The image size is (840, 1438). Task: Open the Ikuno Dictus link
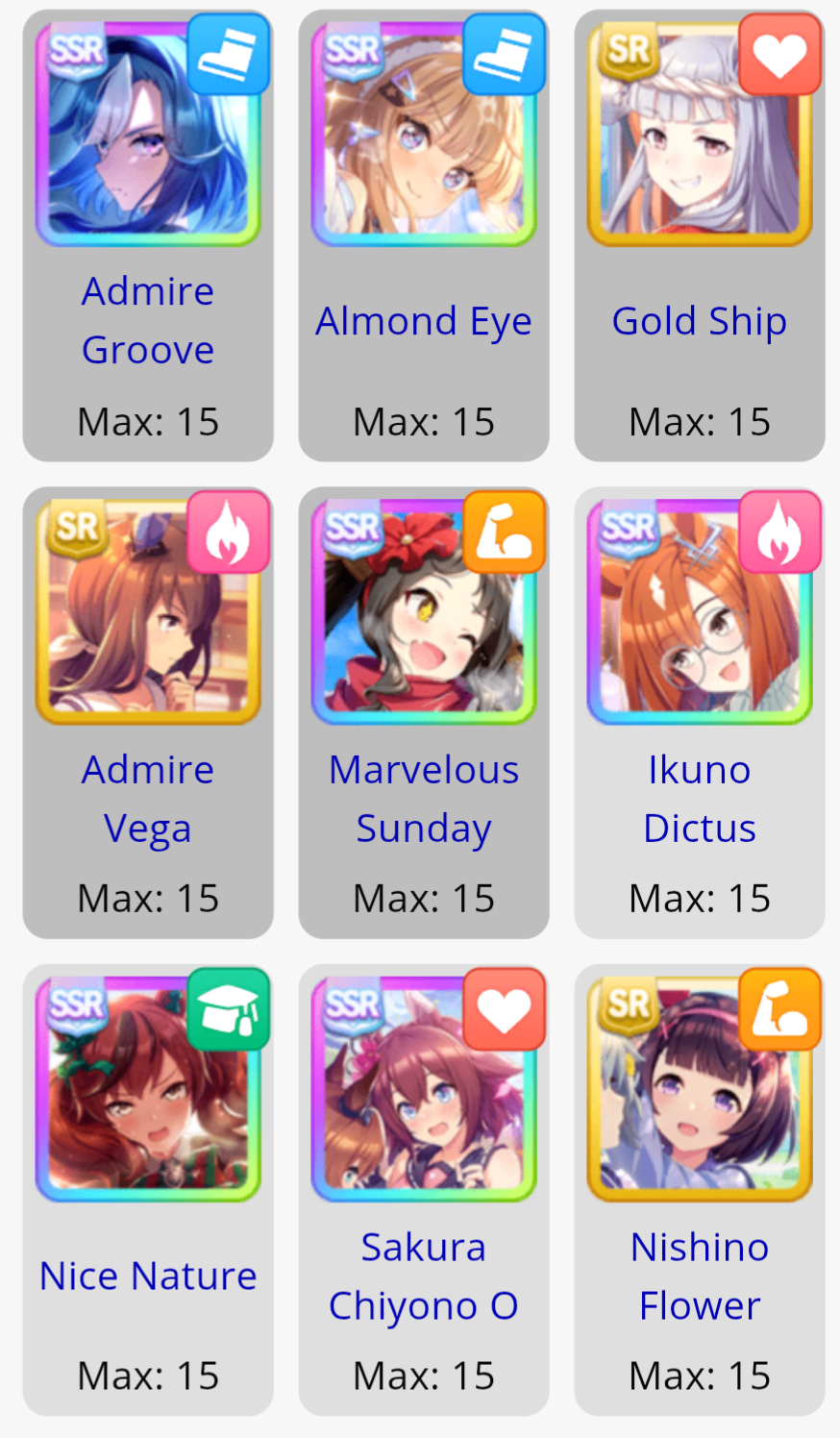point(700,799)
